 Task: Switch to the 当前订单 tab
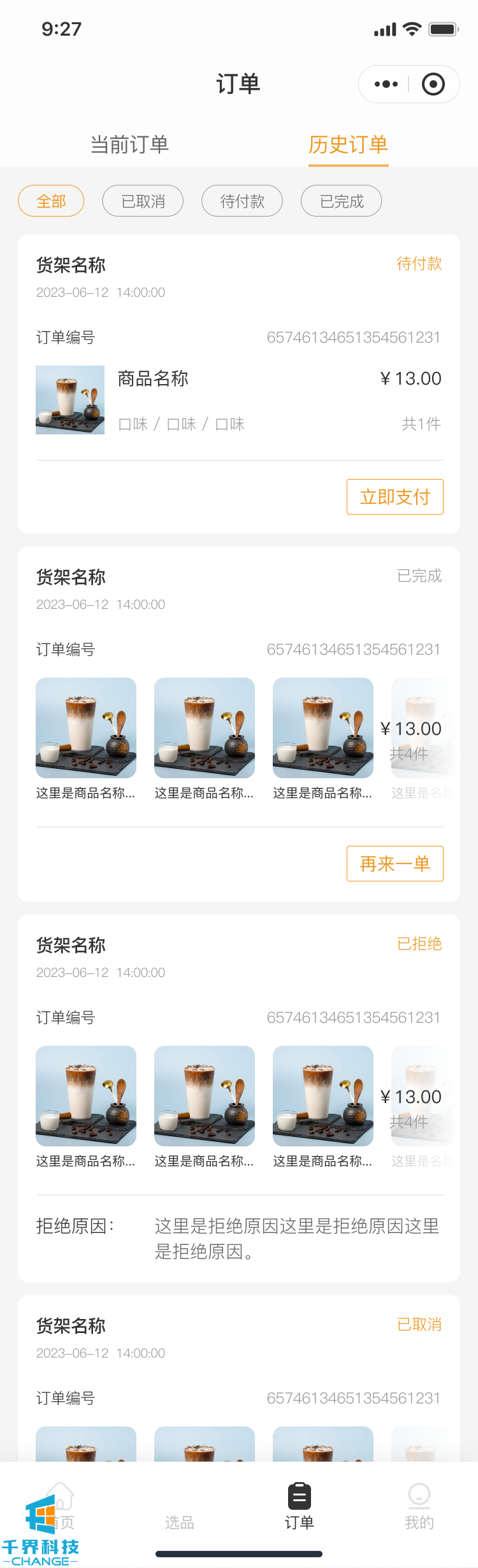click(129, 145)
